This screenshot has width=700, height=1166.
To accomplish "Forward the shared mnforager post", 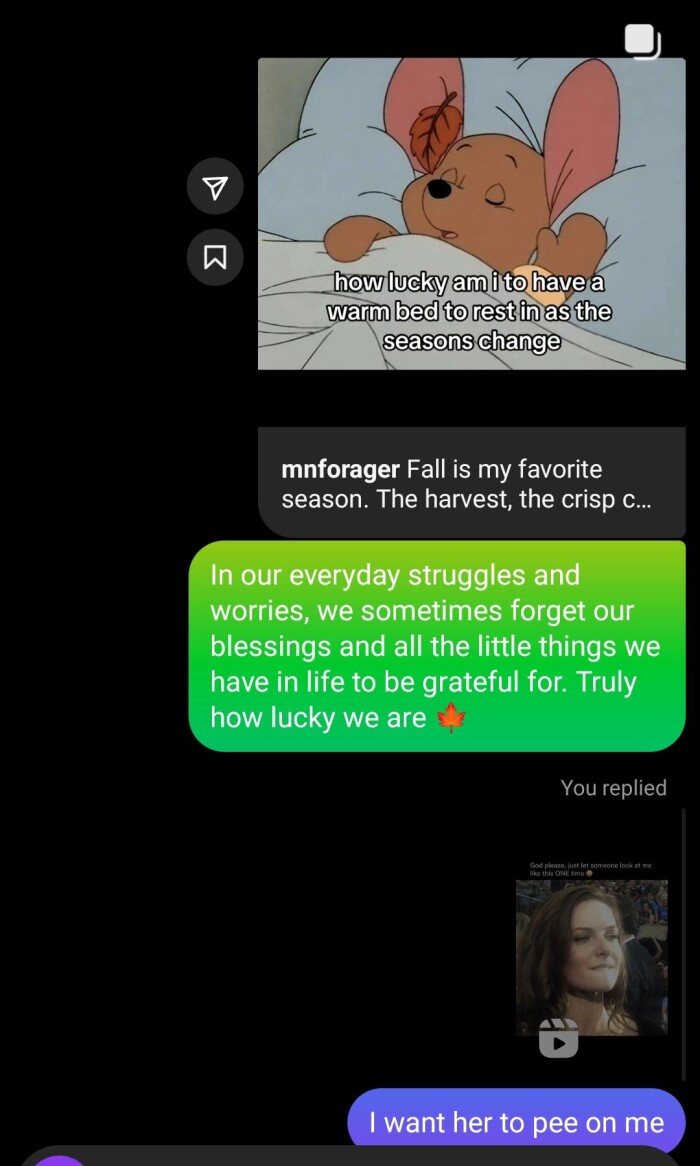I will pos(215,187).
